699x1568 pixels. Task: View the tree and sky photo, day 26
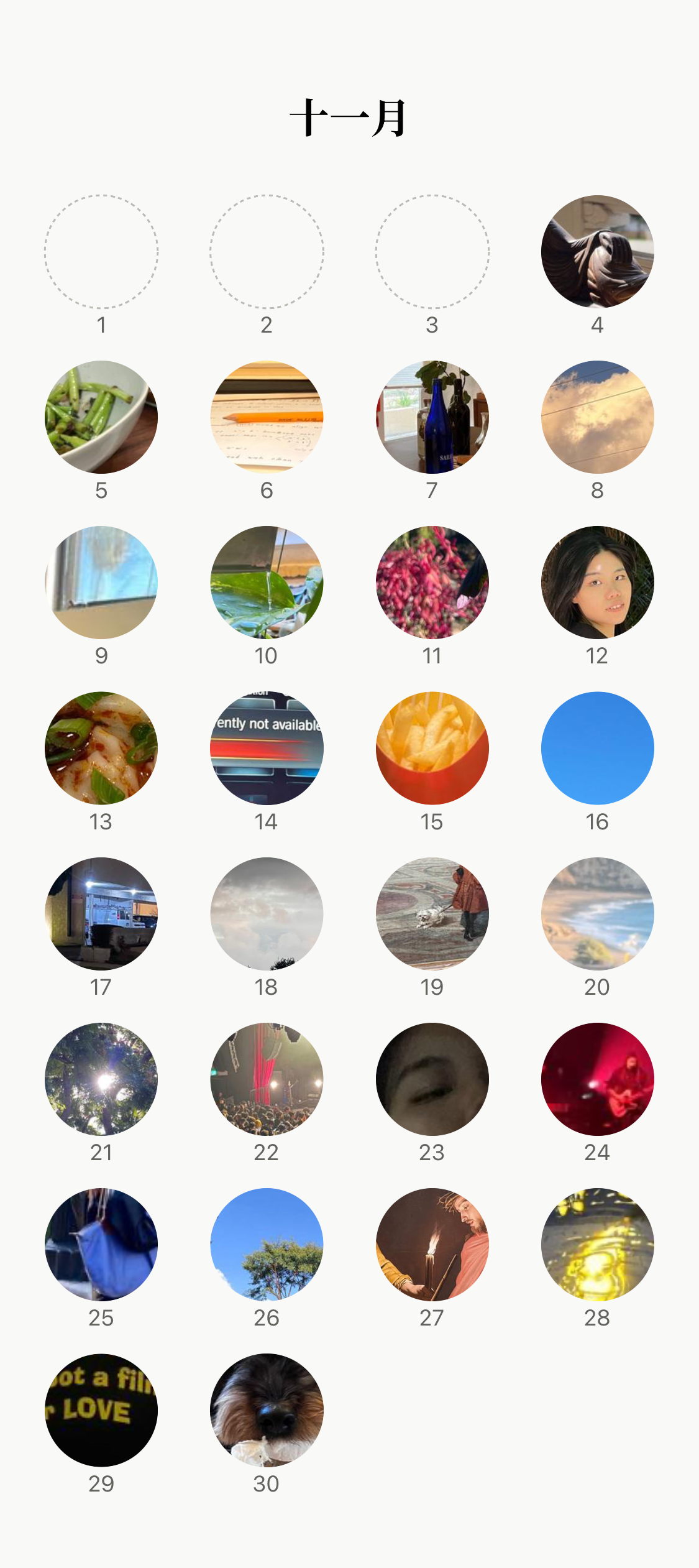(267, 1244)
